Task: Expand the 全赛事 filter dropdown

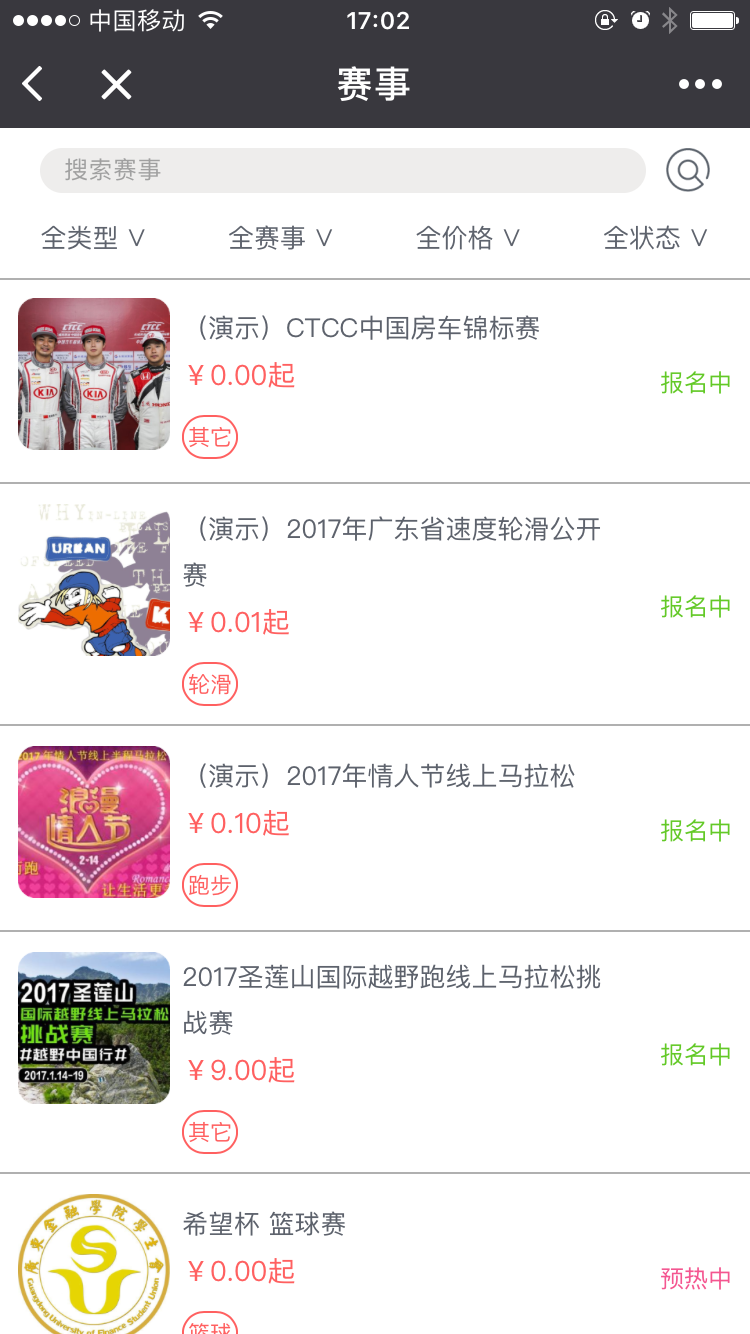Action: [x=280, y=238]
